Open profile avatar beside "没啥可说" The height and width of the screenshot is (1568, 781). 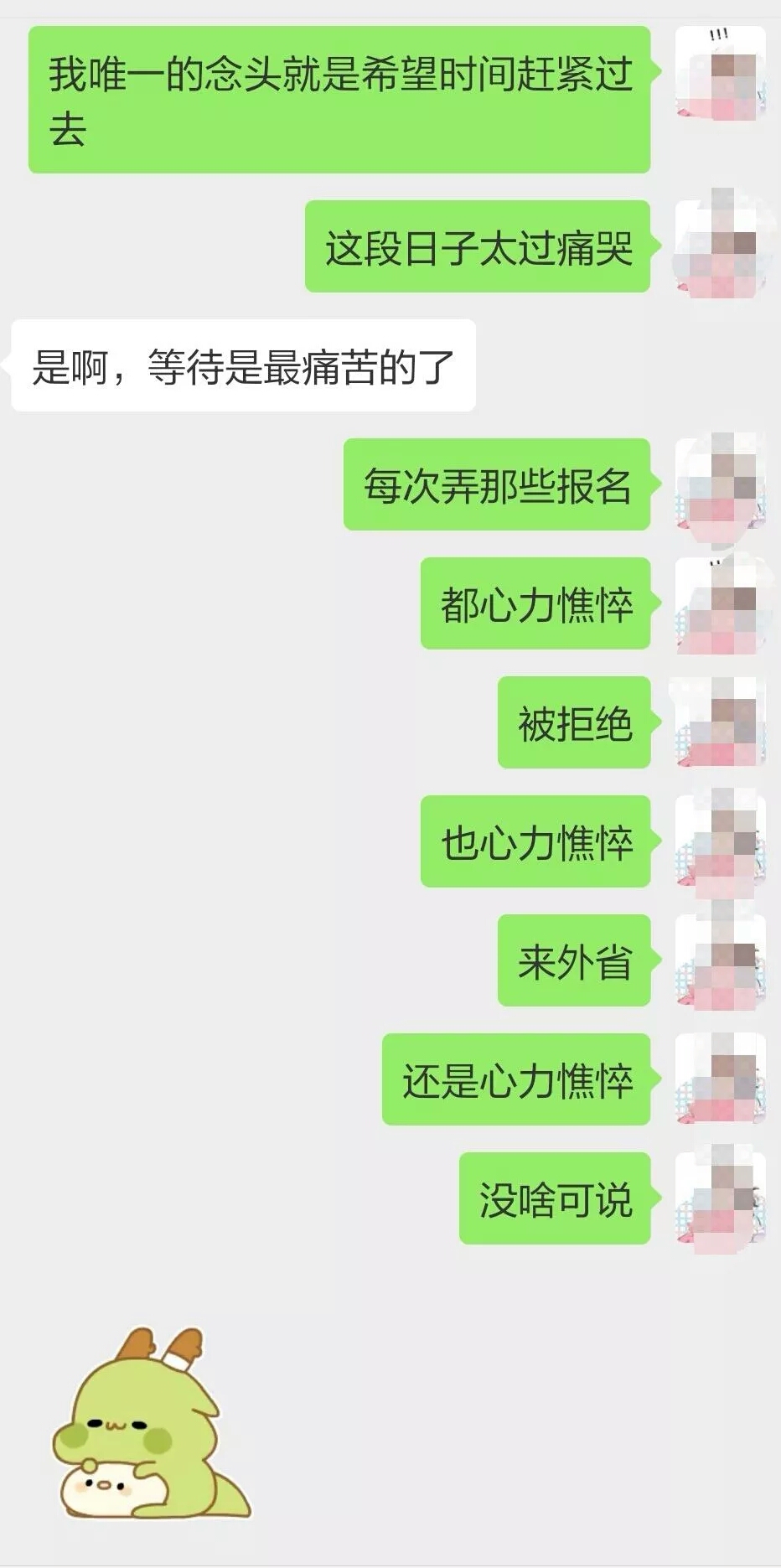click(721, 1198)
